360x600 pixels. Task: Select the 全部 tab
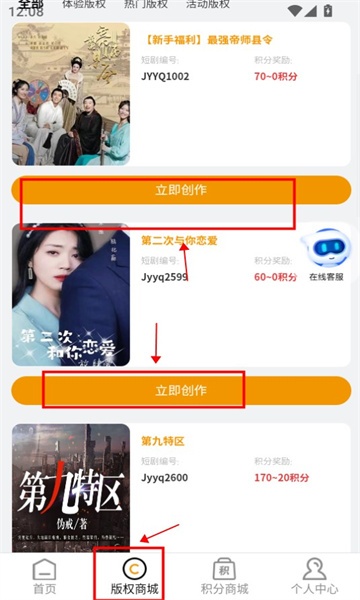pos(30,4)
